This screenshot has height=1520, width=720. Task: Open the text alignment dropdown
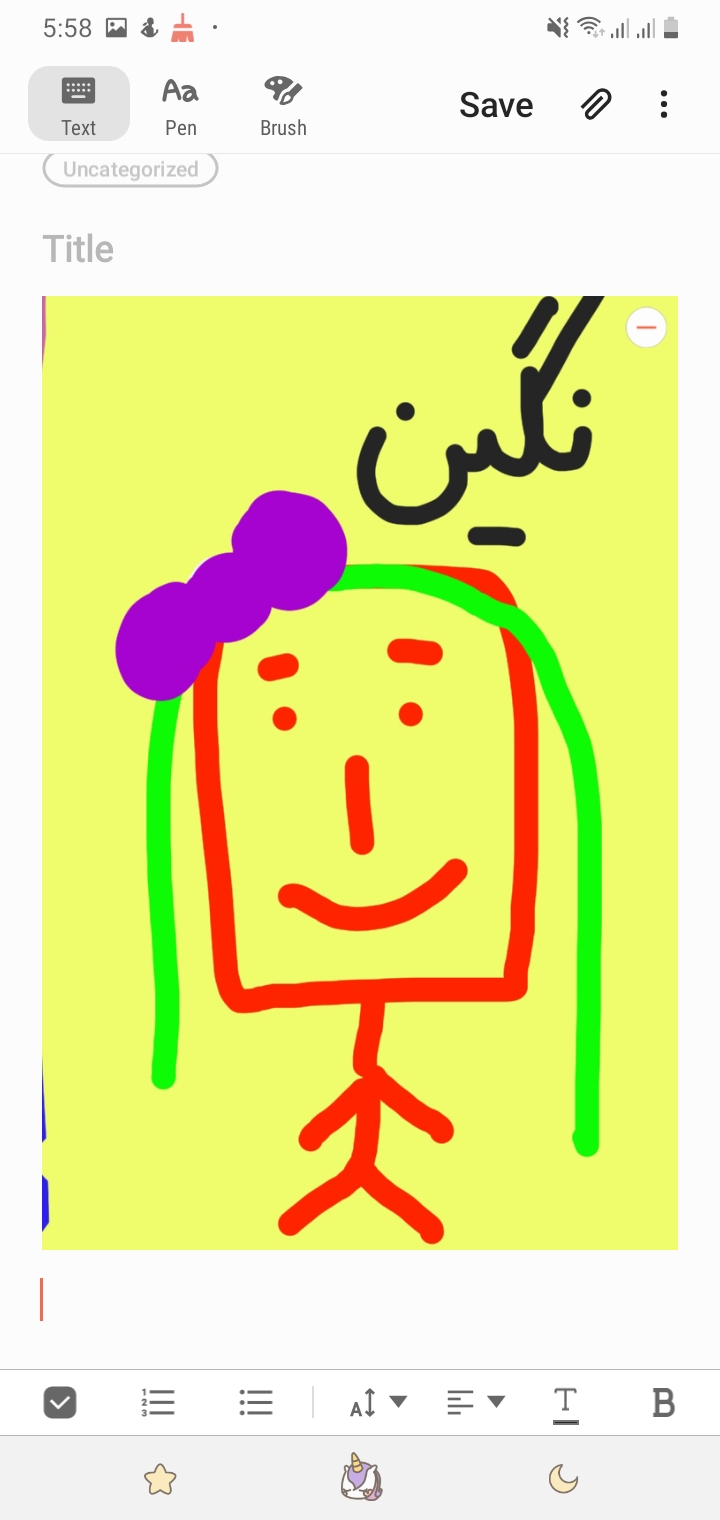[x=476, y=1403]
